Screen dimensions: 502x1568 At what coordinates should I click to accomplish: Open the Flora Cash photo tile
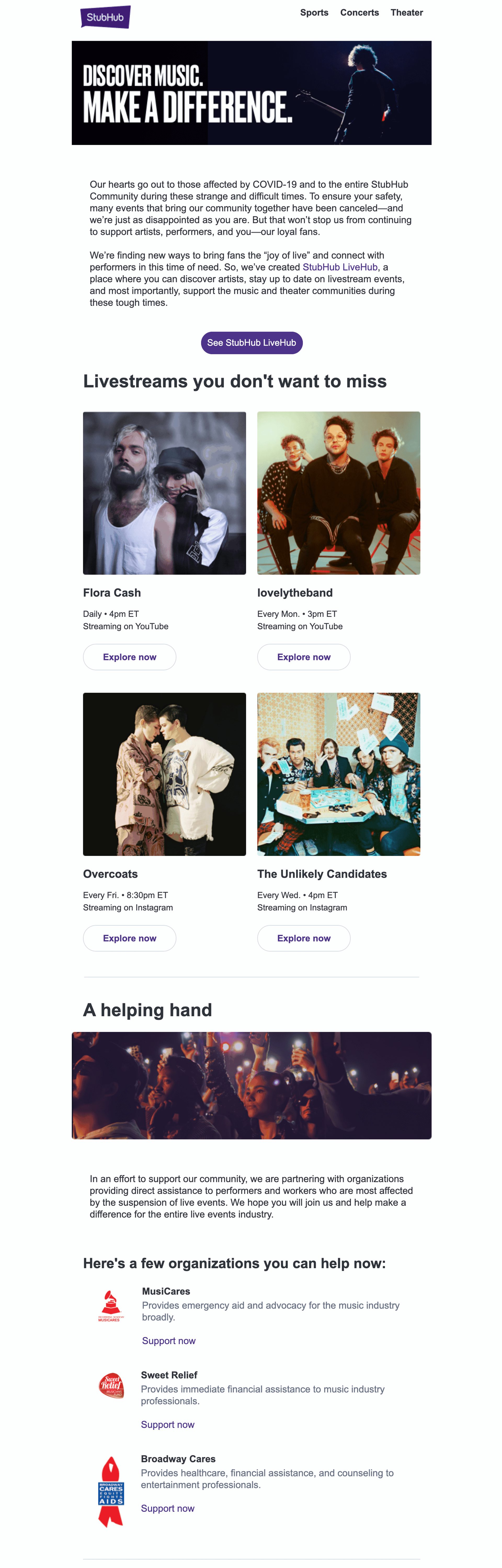[x=164, y=493]
